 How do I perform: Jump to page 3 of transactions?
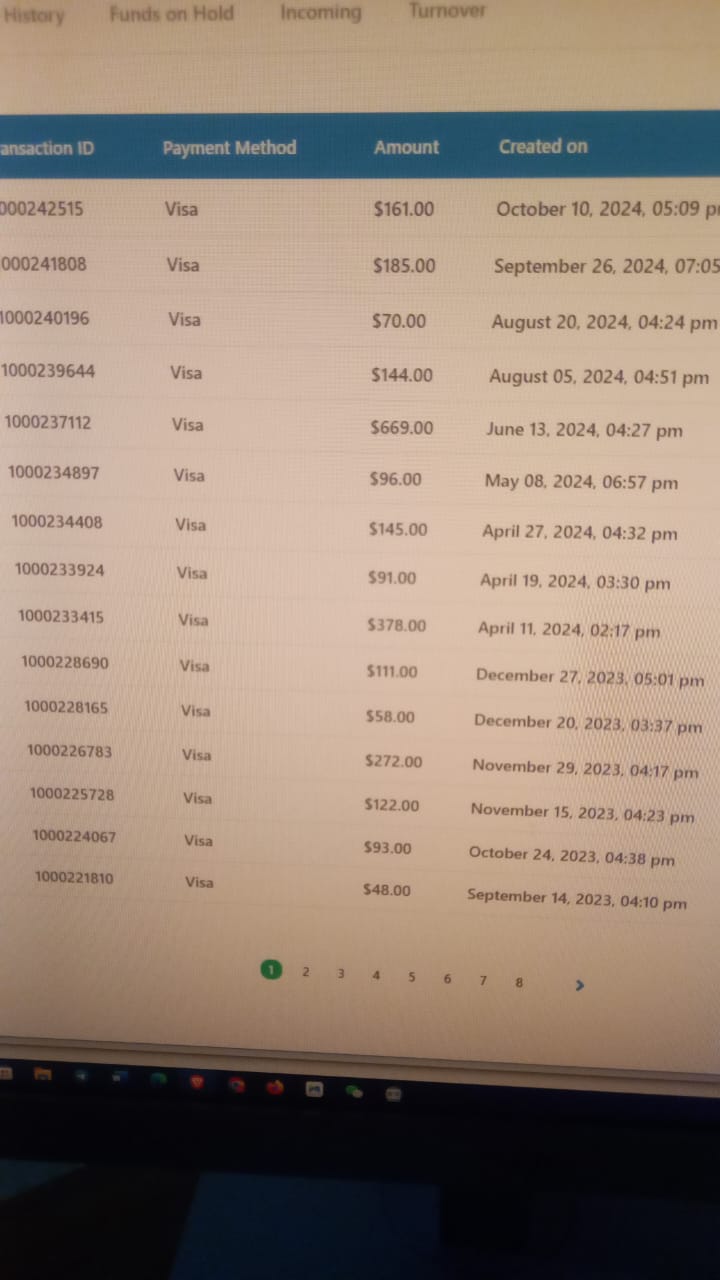[x=341, y=973]
